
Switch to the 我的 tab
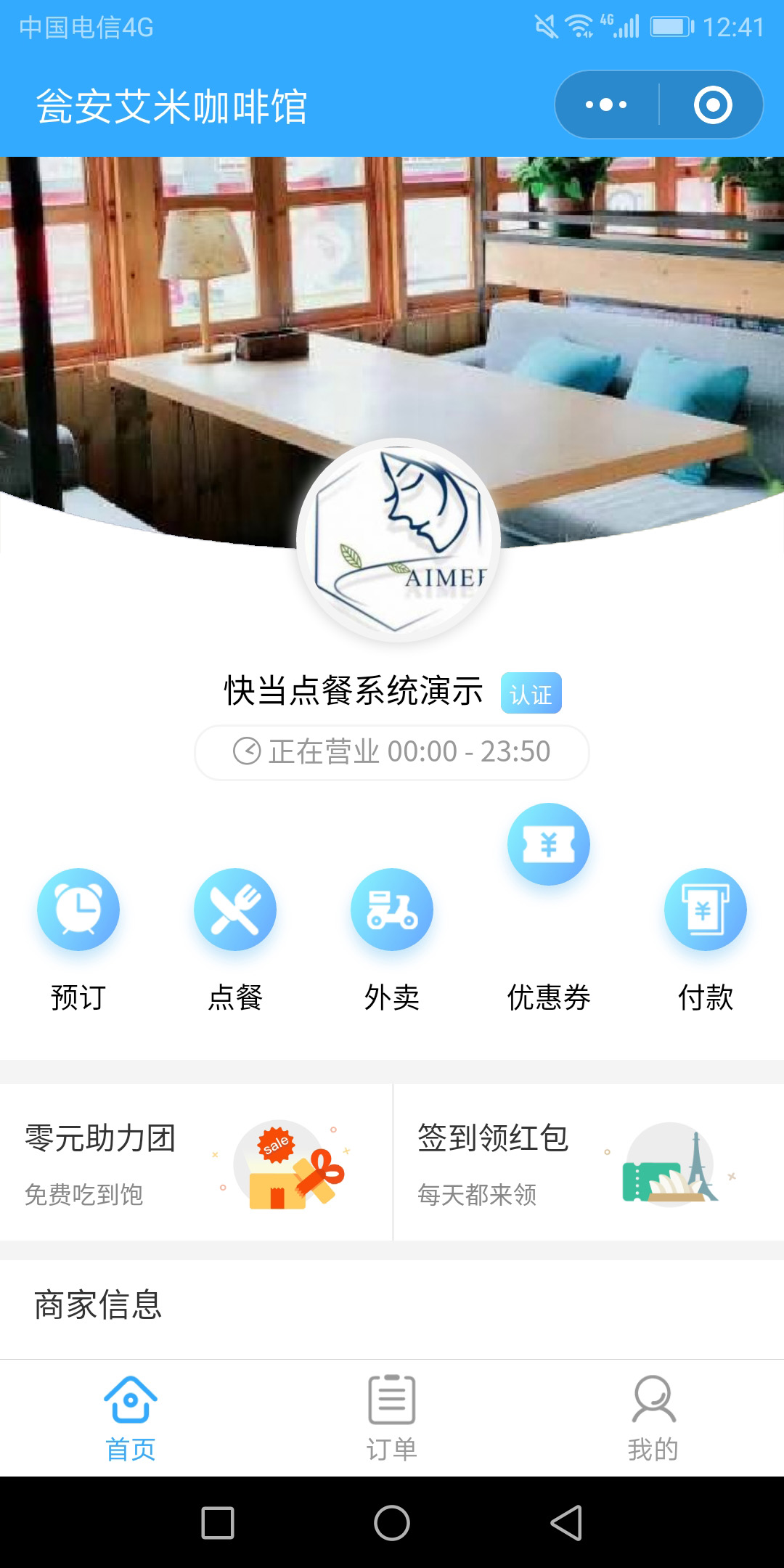click(653, 1418)
